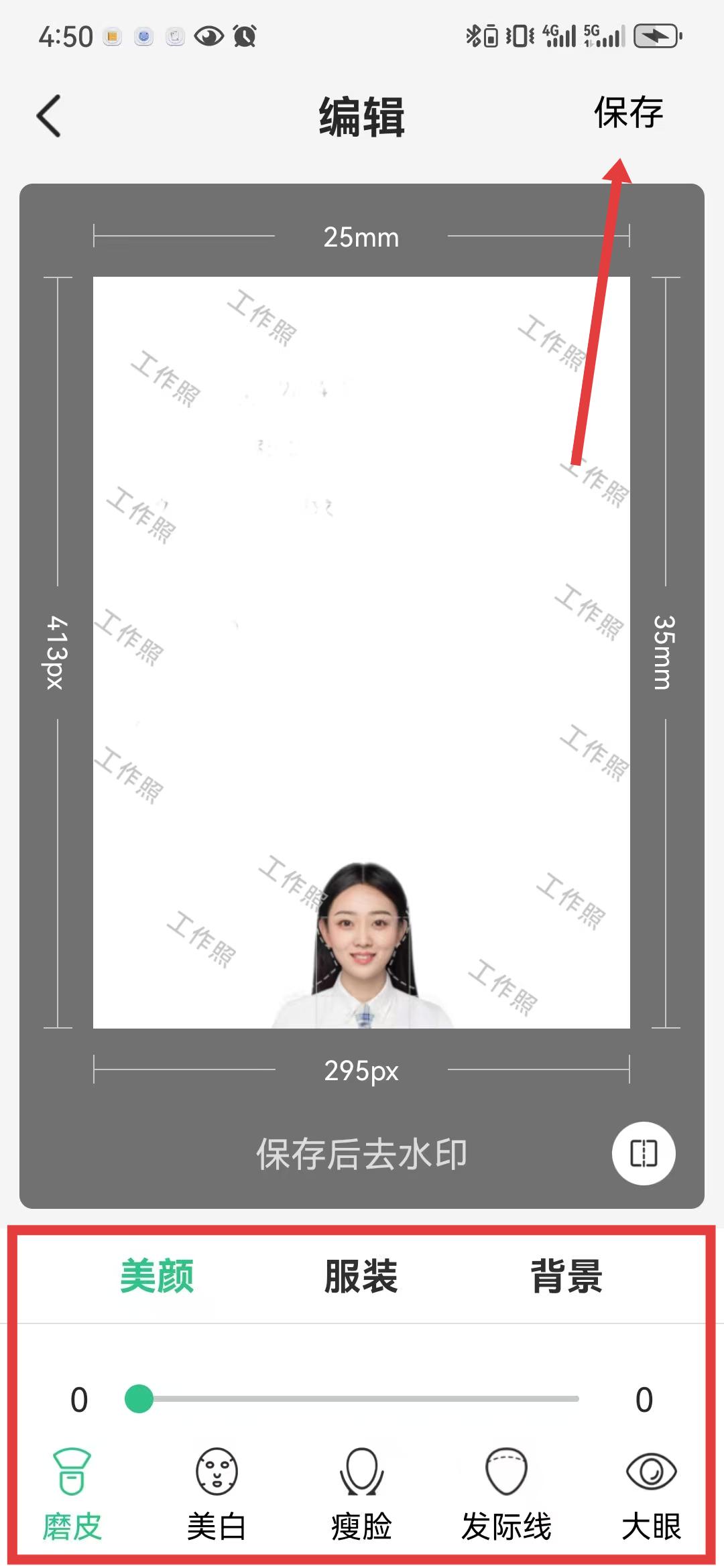The height and width of the screenshot is (1568, 724).
Task: Tap the before/after compare icon
Action: point(643,1153)
